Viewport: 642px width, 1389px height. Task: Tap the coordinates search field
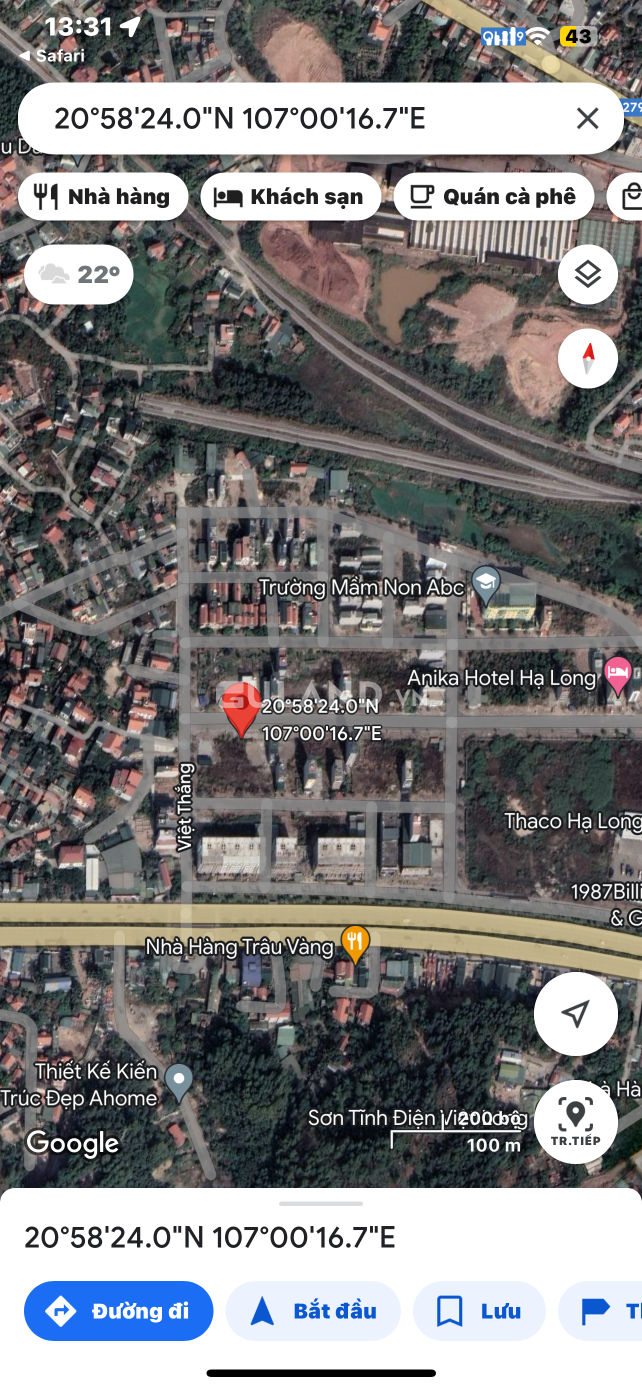(x=290, y=119)
